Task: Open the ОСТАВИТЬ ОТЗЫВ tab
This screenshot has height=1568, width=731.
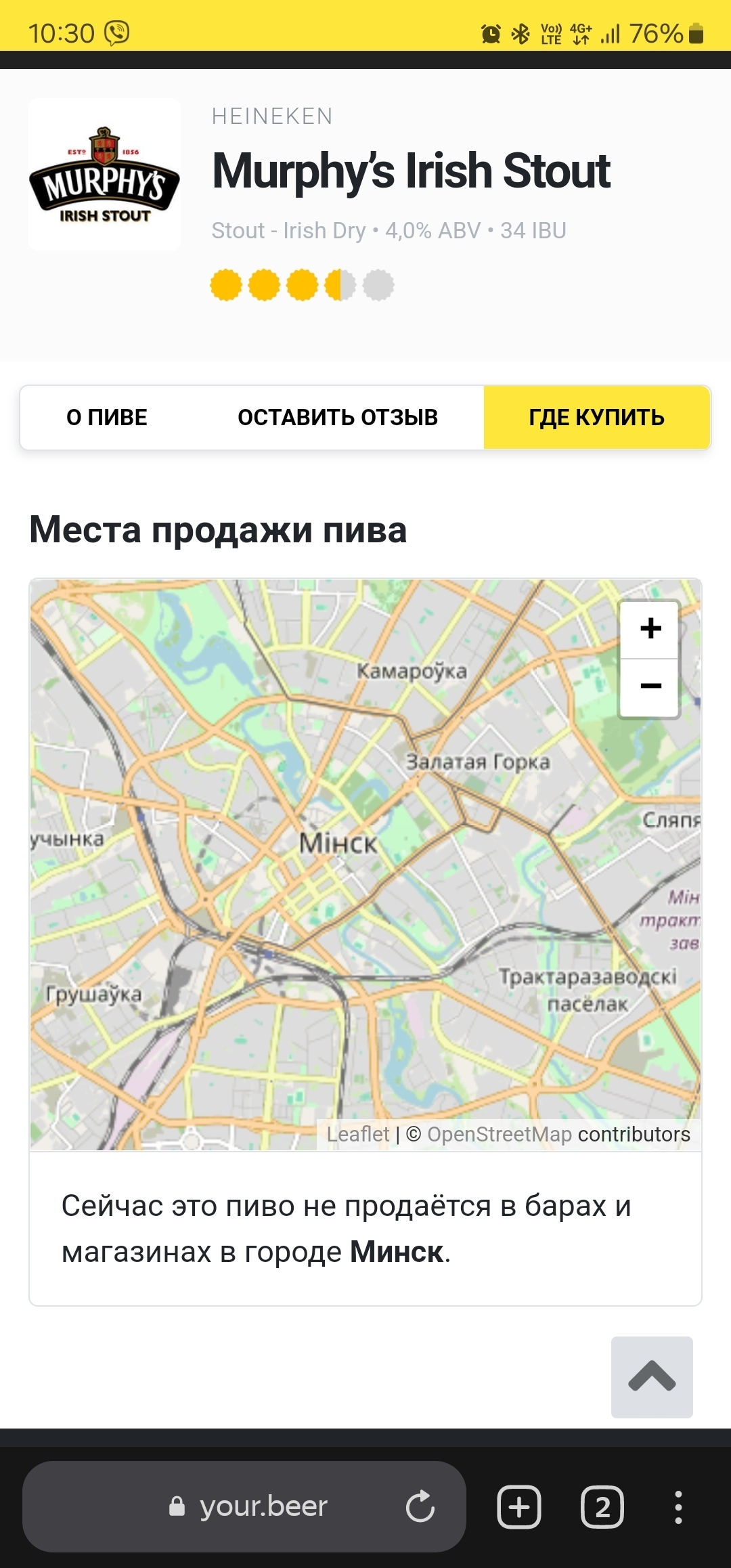Action: tap(338, 417)
